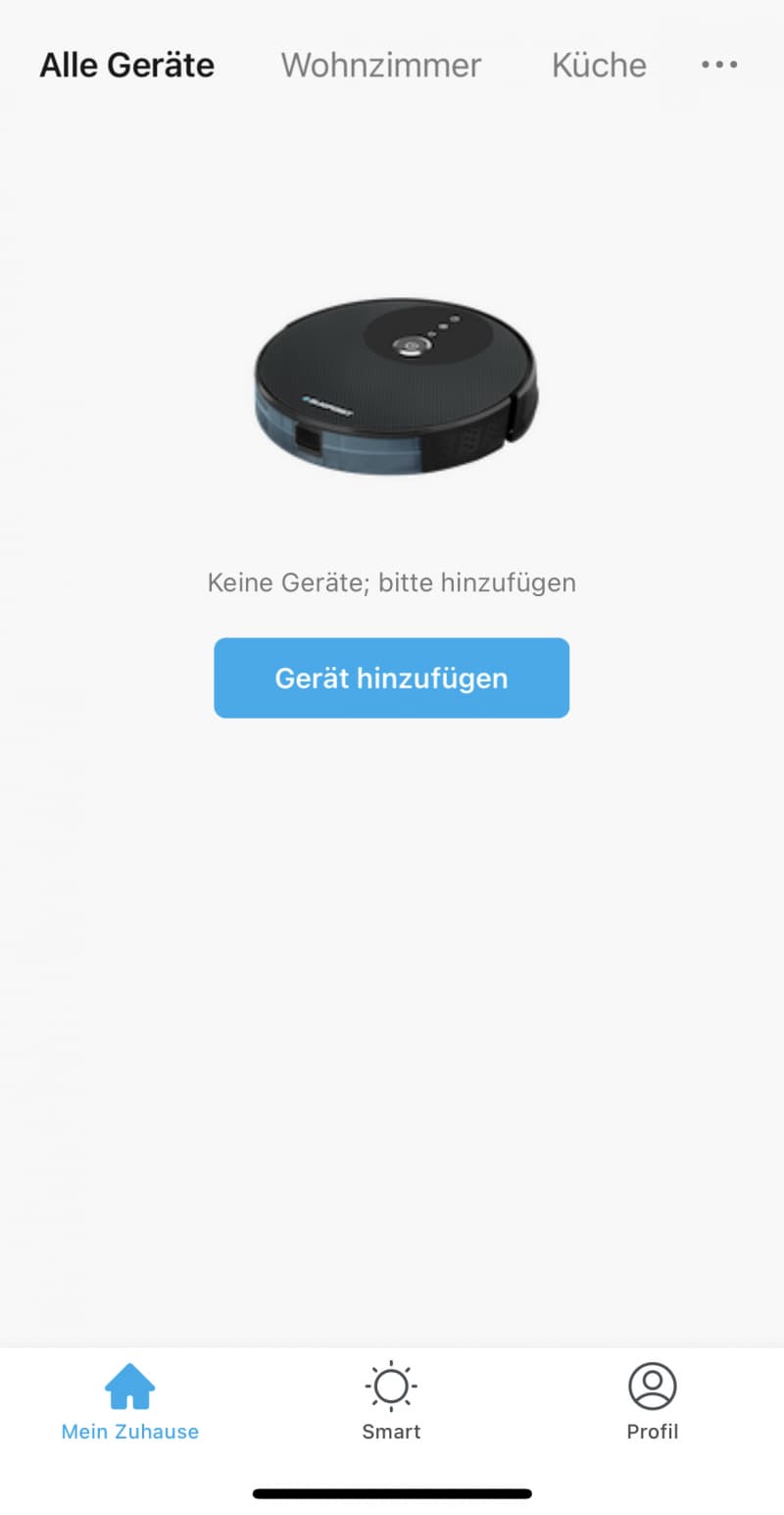
Task: Open the three-dots room menu
Action: tap(719, 65)
